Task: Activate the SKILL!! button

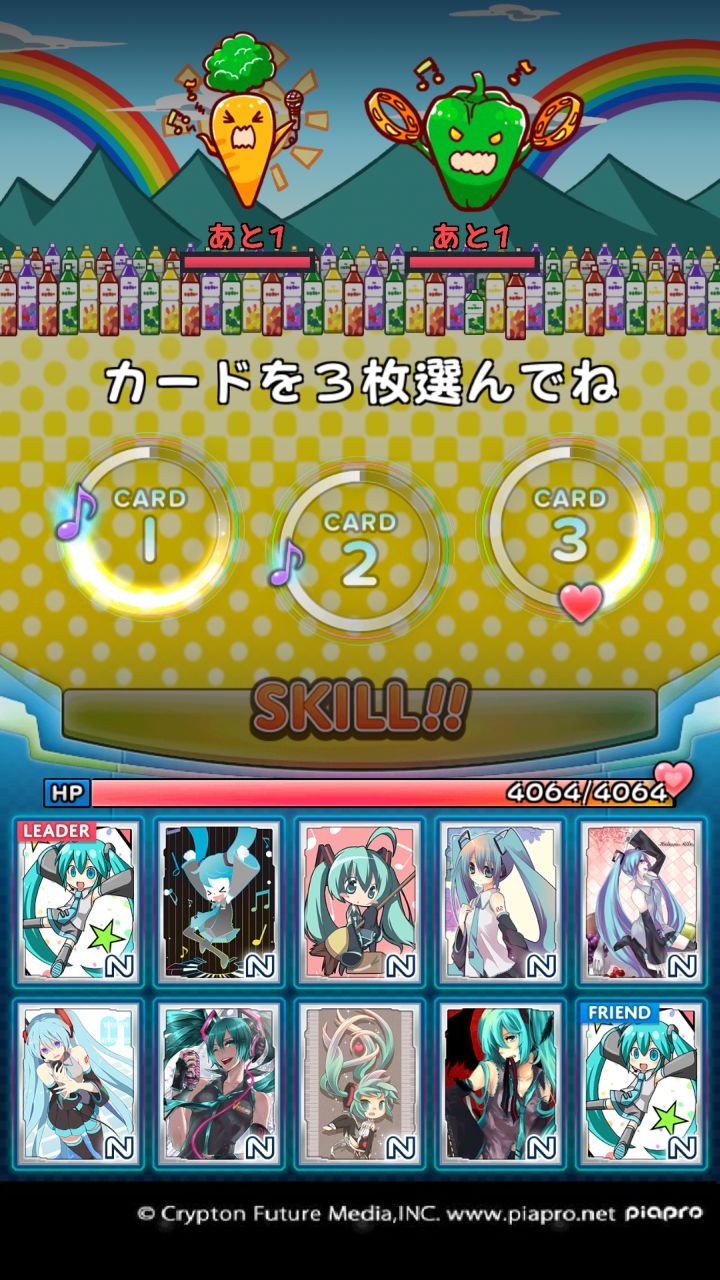Action: (x=360, y=708)
